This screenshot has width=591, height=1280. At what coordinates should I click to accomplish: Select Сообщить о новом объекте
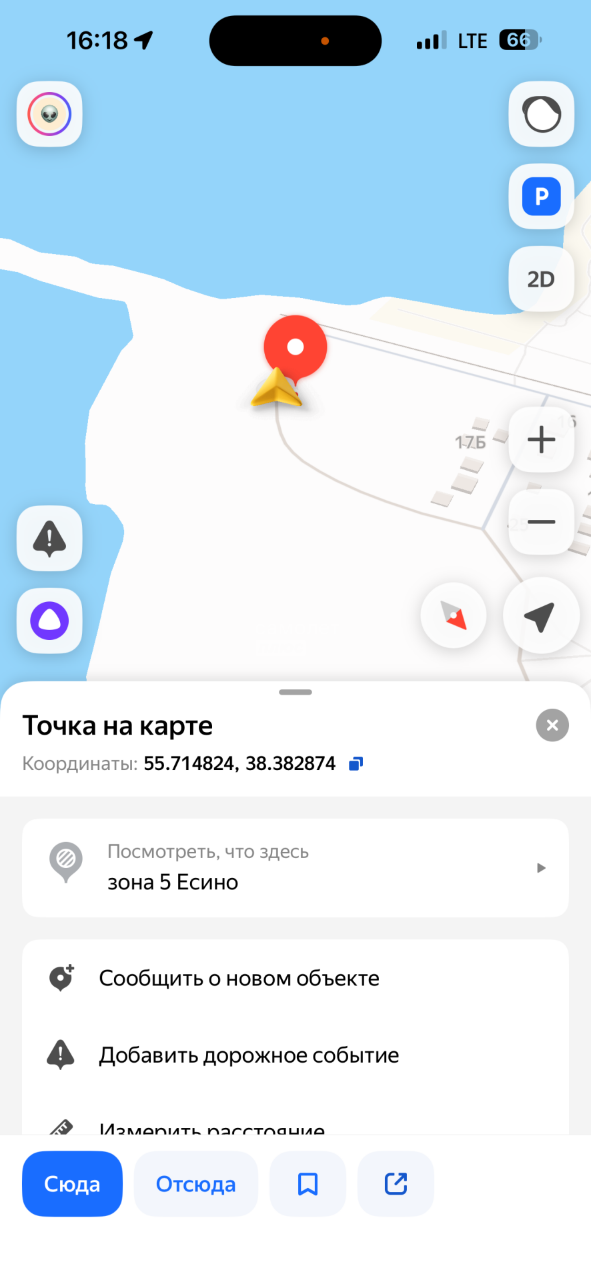click(295, 978)
